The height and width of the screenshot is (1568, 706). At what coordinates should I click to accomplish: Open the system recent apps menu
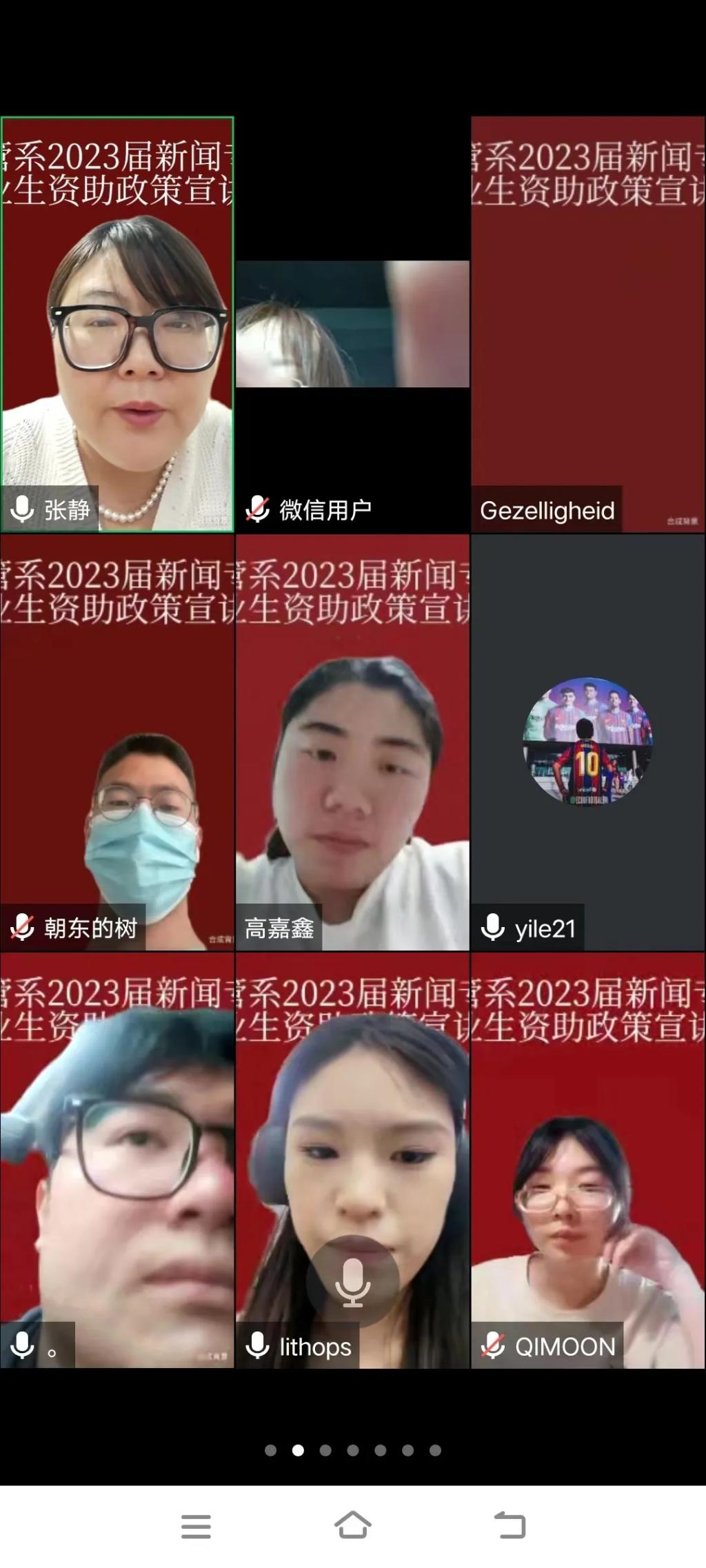(x=196, y=1526)
